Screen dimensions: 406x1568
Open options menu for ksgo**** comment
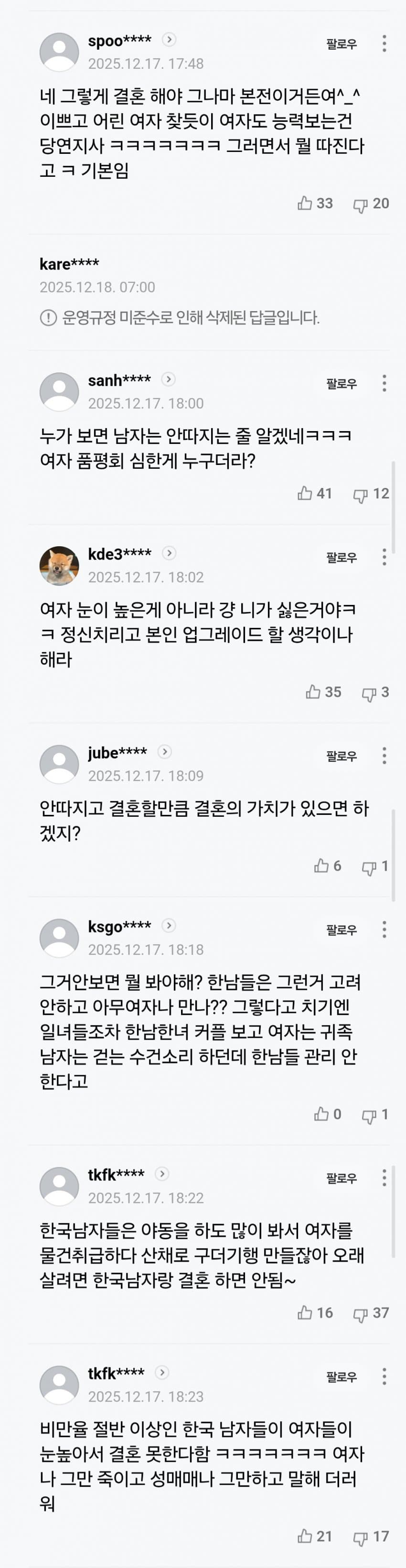point(384,930)
